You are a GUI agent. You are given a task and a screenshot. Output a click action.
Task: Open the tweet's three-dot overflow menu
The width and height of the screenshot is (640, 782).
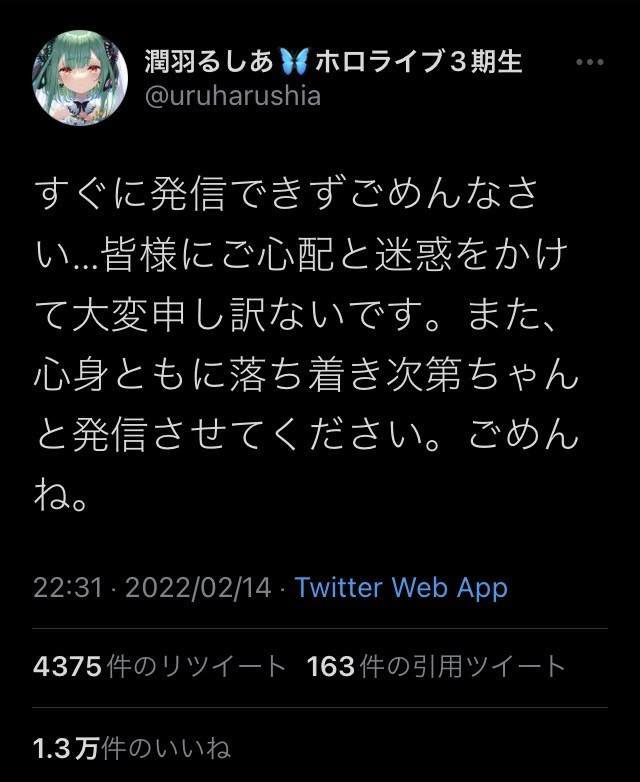pos(590,62)
